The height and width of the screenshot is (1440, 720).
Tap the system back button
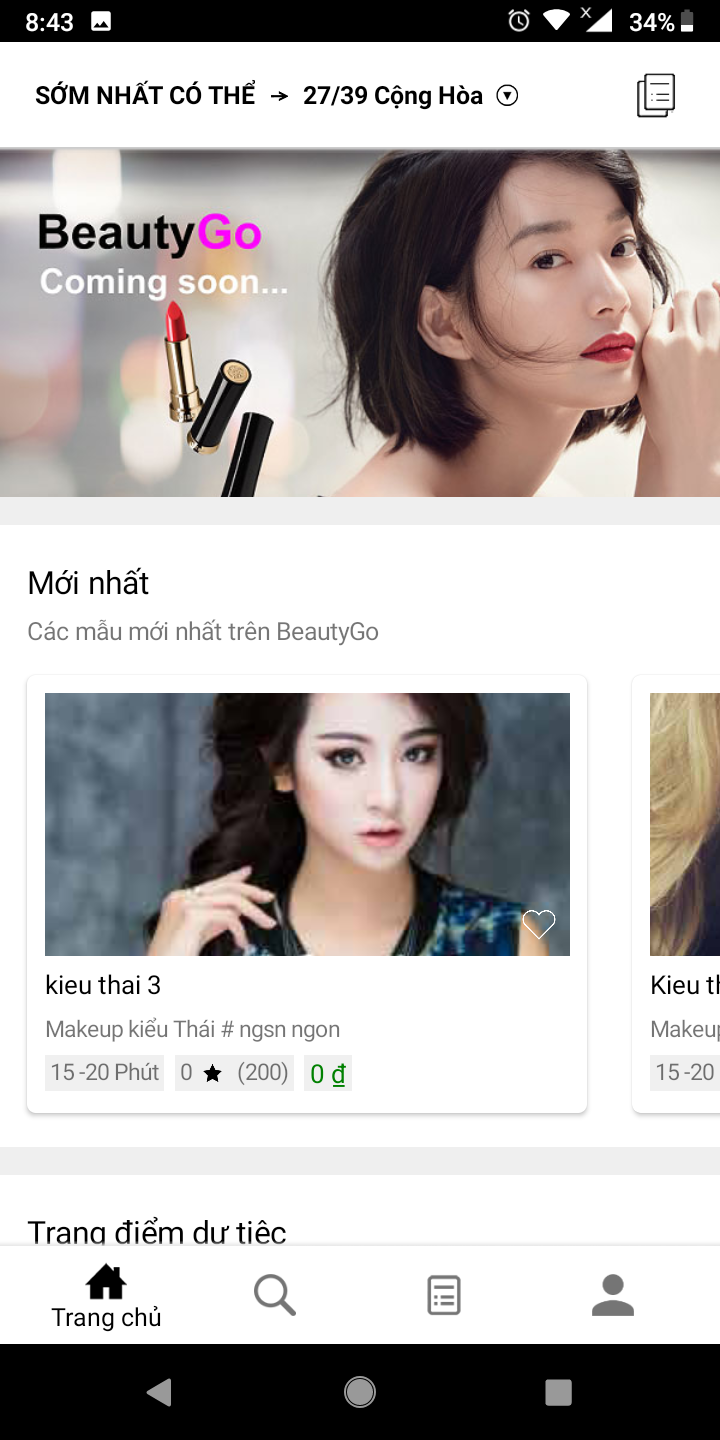tap(160, 1392)
